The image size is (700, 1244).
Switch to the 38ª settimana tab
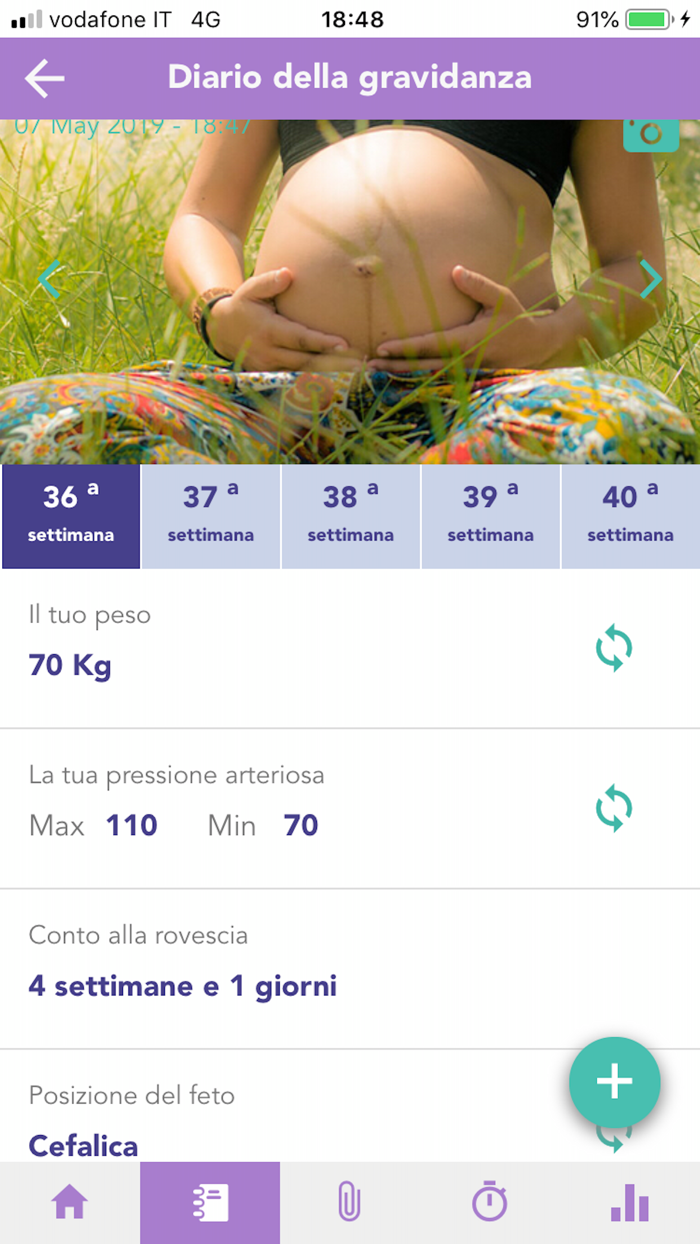tap(351, 516)
